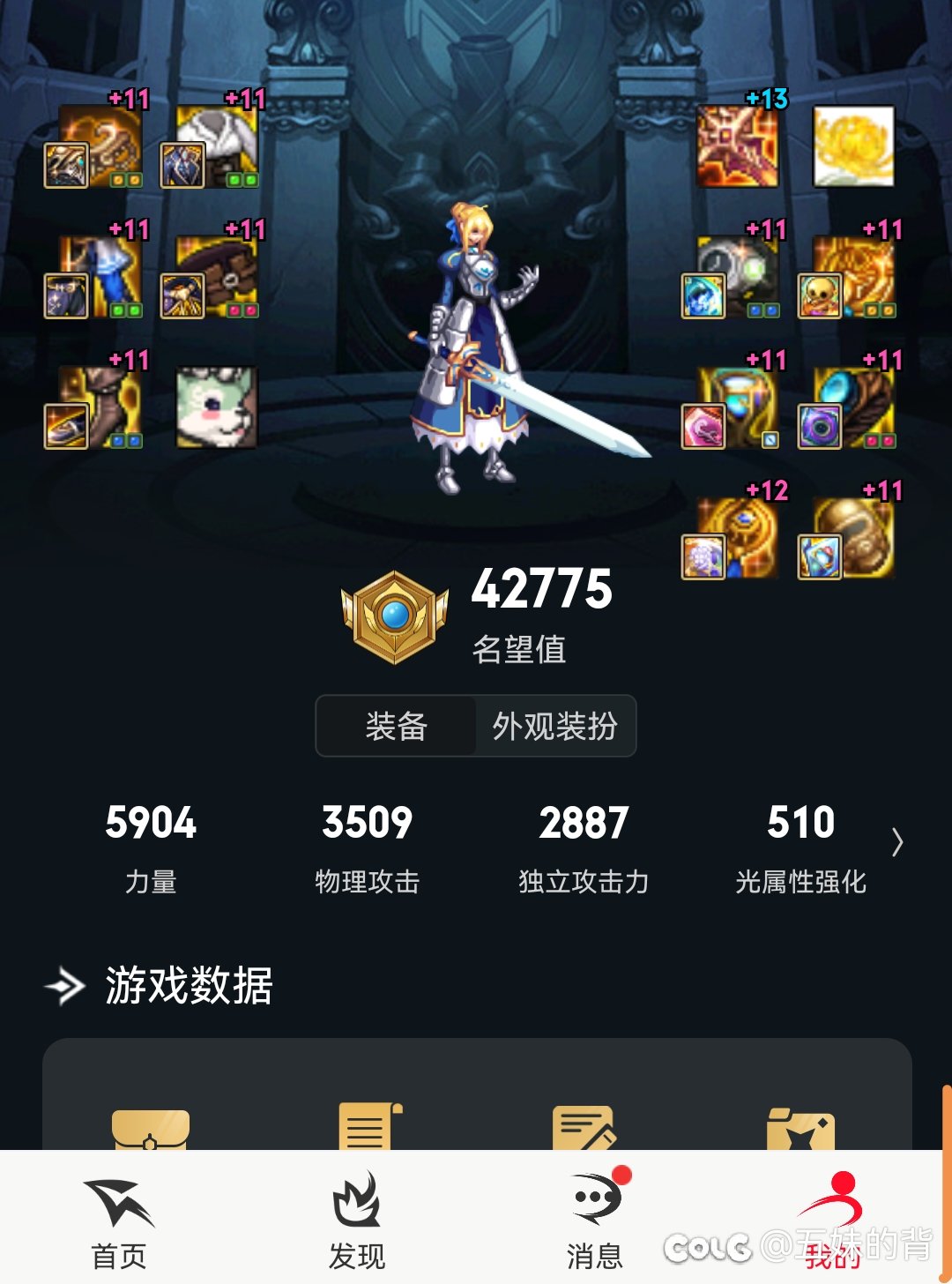Open the rabbit pet slot
952x1284 pixels.
[x=217, y=407]
